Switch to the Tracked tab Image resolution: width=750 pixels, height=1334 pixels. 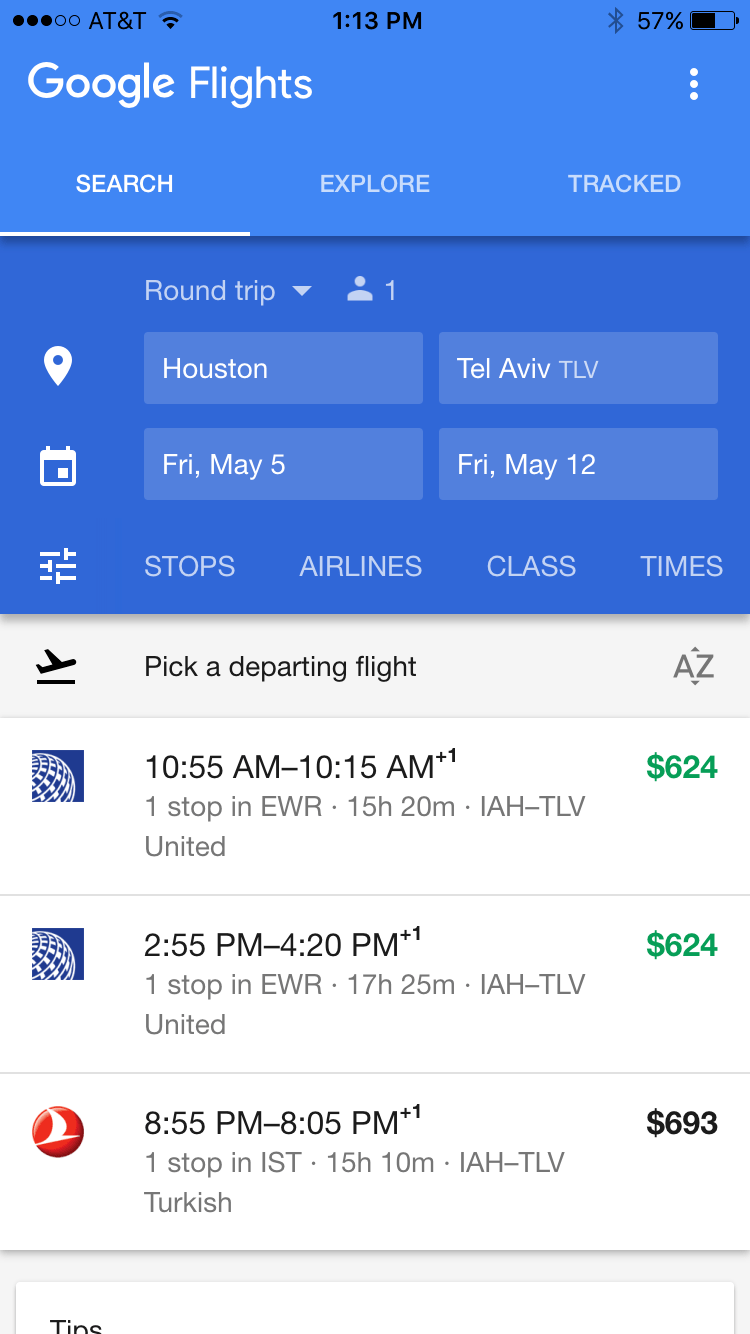(x=624, y=184)
